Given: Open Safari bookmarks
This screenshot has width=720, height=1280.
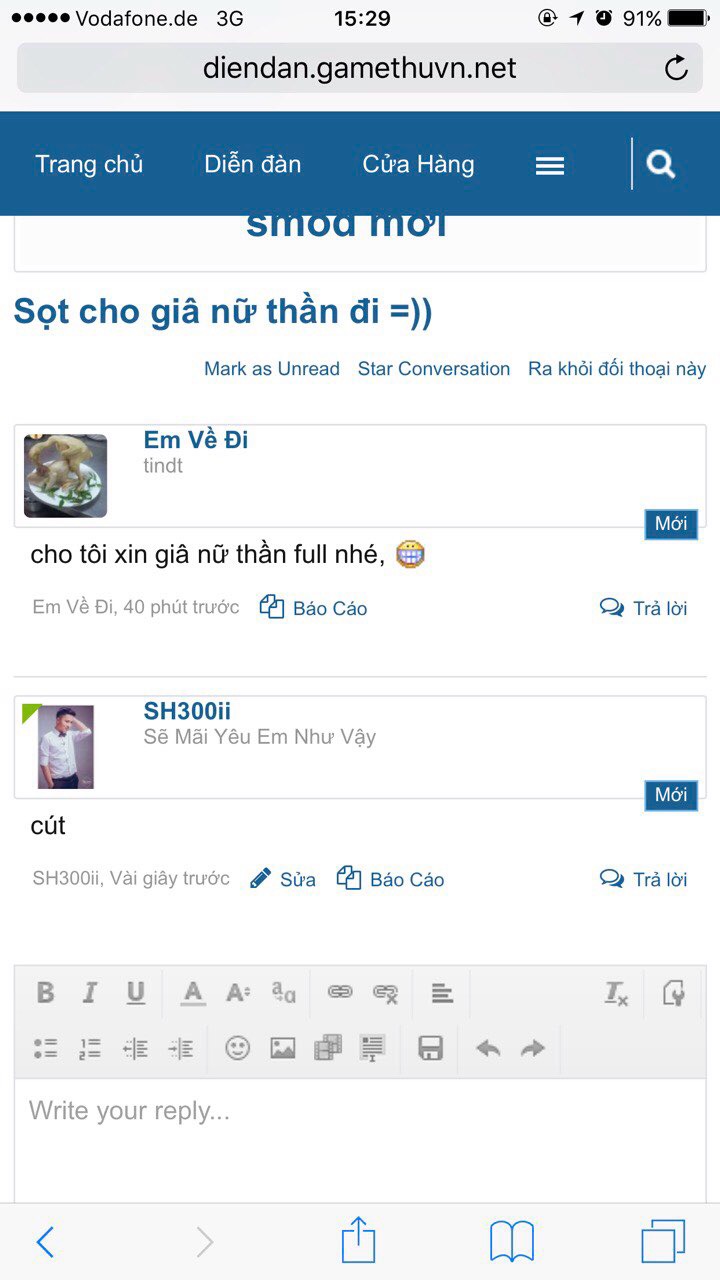Looking at the screenshot, I should (511, 1242).
